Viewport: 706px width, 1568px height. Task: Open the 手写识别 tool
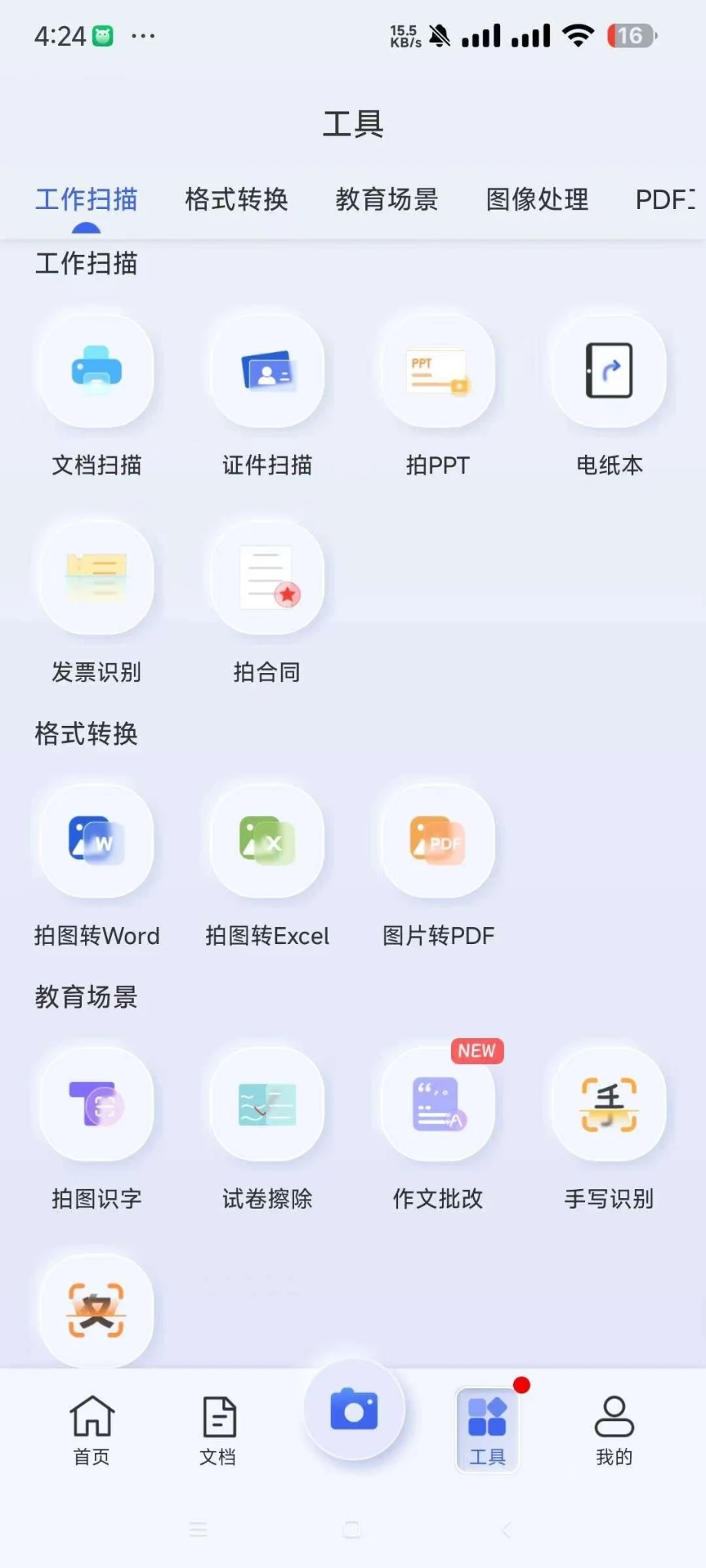[x=610, y=1105]
